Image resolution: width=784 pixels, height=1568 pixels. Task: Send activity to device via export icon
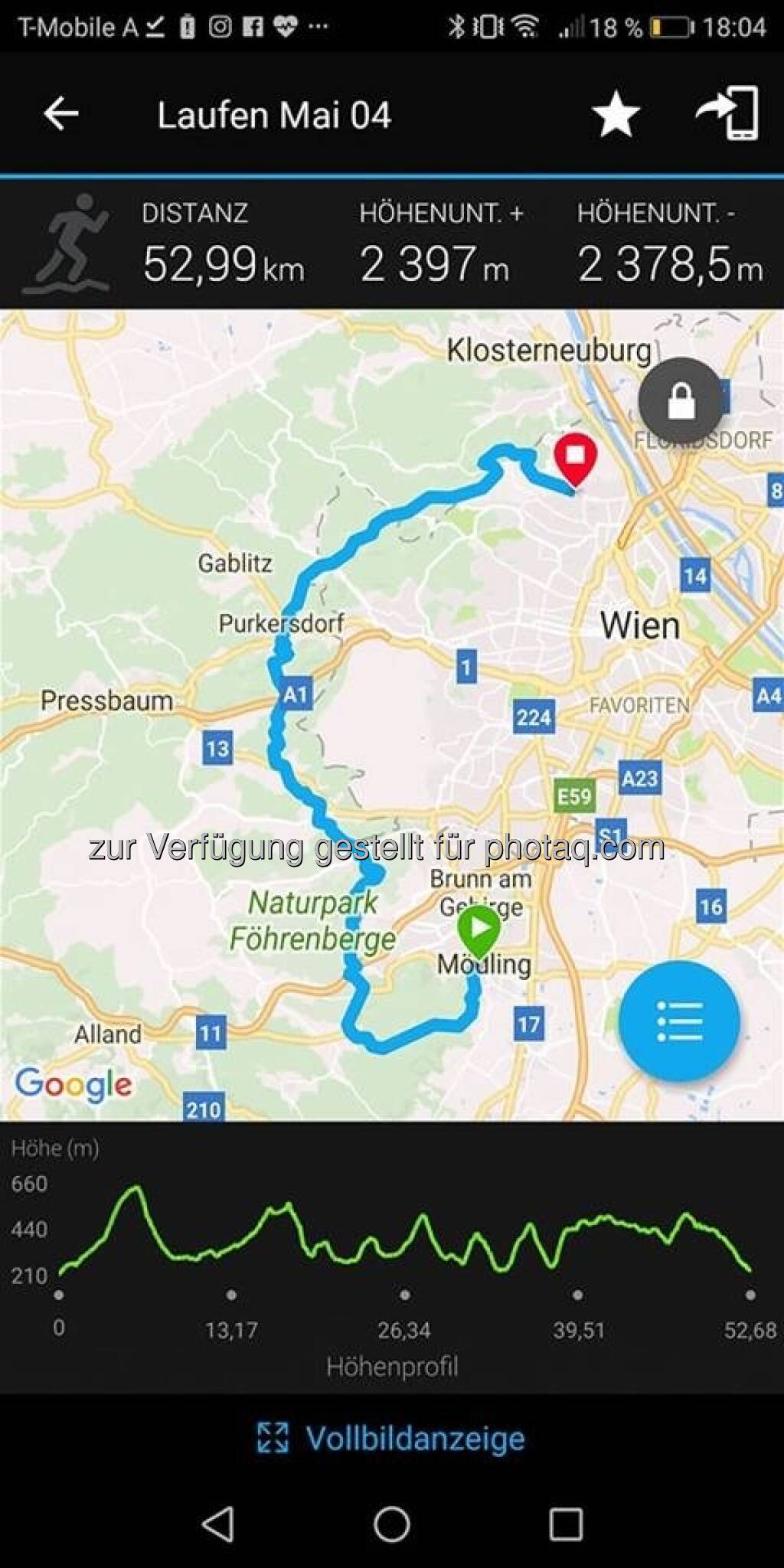tap(728, 113)
